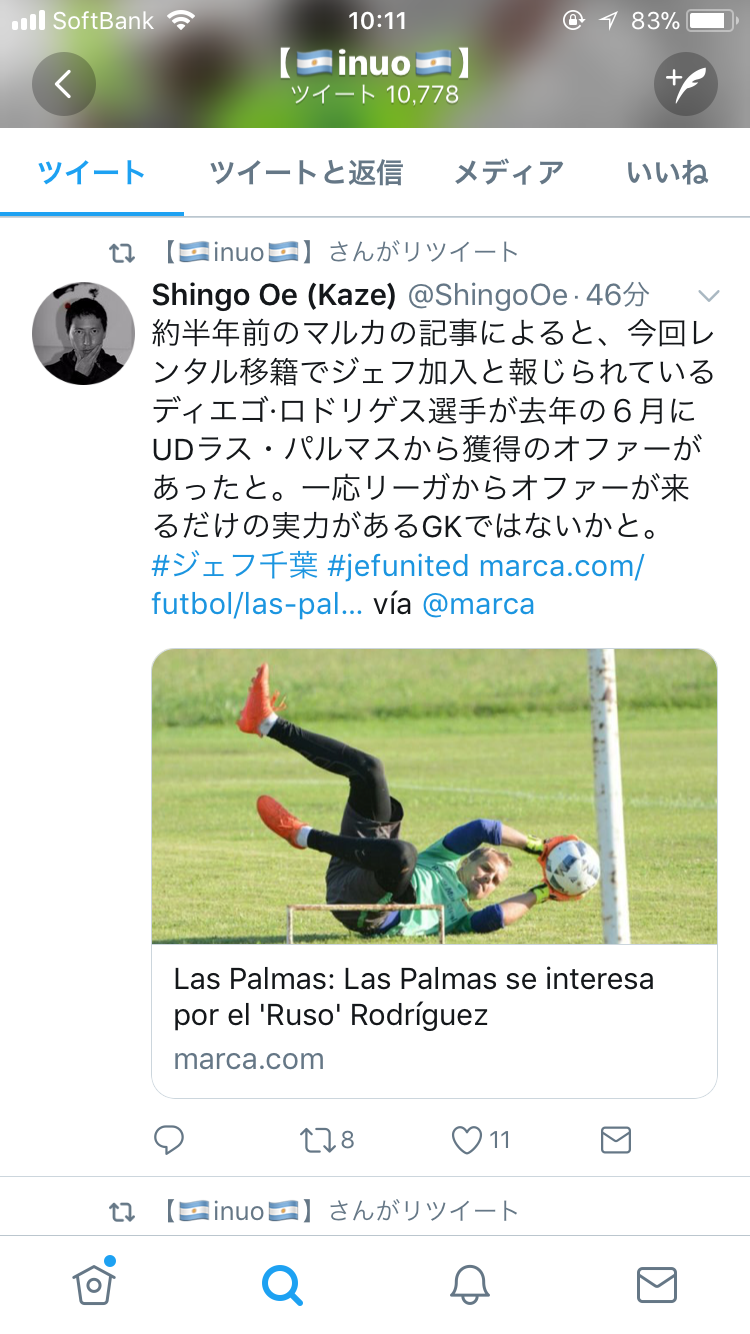Image resolution: width=750 pixels, height=1334 pixels.
Task: Compose a new tweet
Action: [x=685, y=84]
